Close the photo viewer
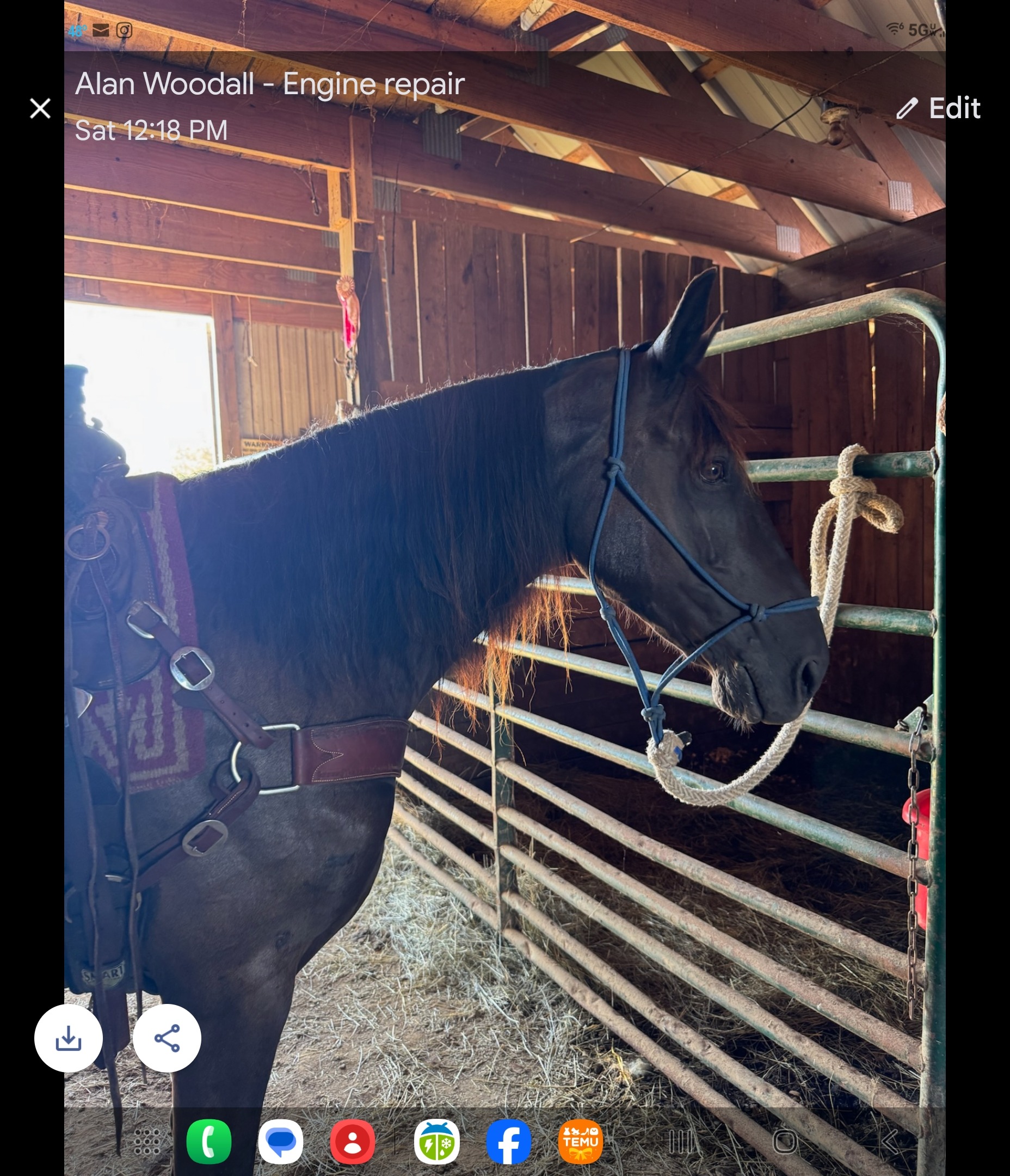Screen dimensions: 1010x1176 tap(40, 108)
